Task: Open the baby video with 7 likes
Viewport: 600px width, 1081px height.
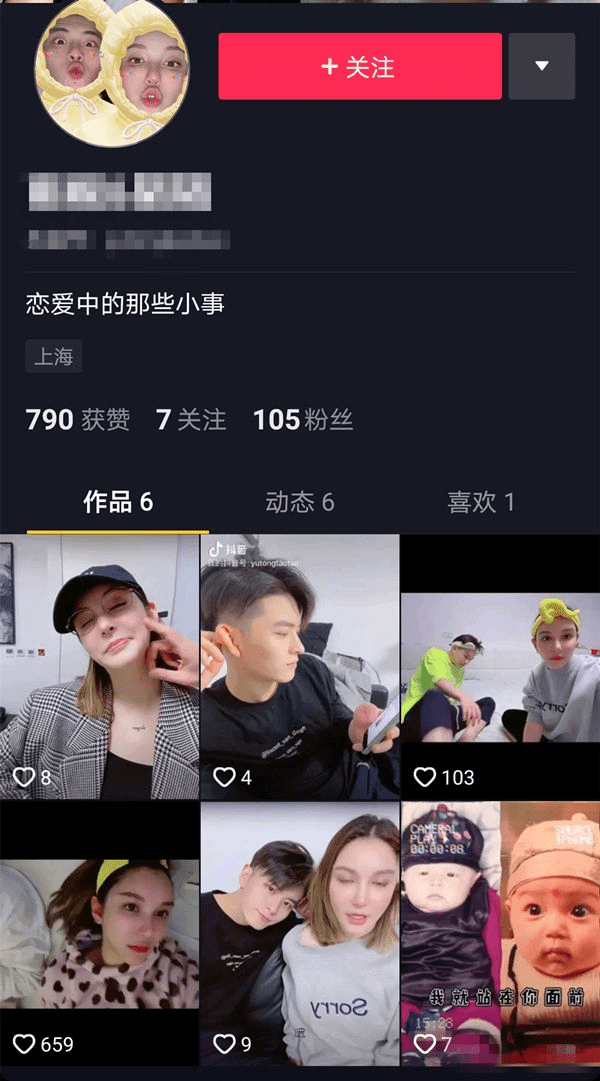Action: (500, 935)
